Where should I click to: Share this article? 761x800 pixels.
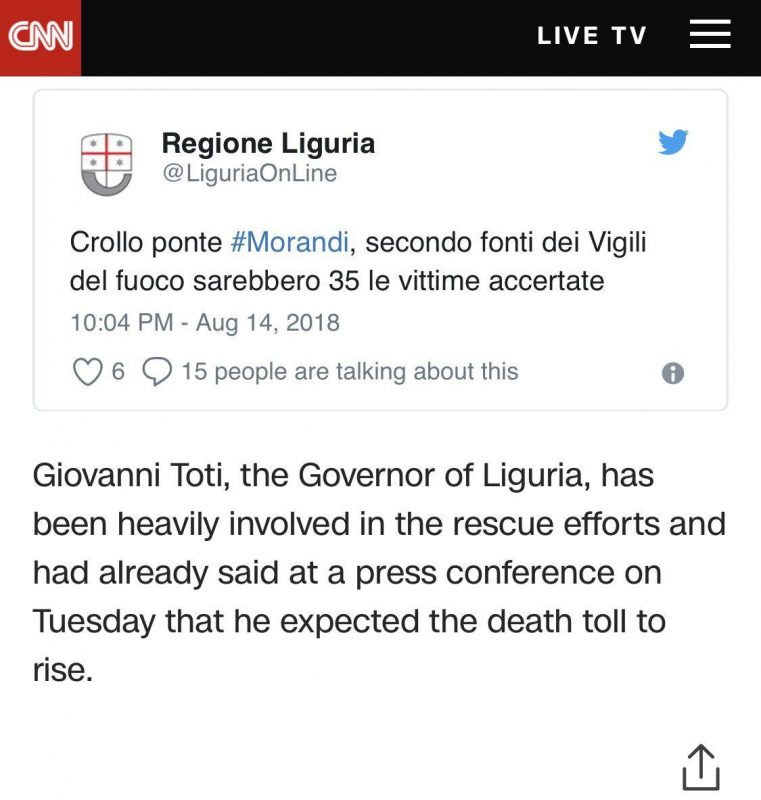700,767
